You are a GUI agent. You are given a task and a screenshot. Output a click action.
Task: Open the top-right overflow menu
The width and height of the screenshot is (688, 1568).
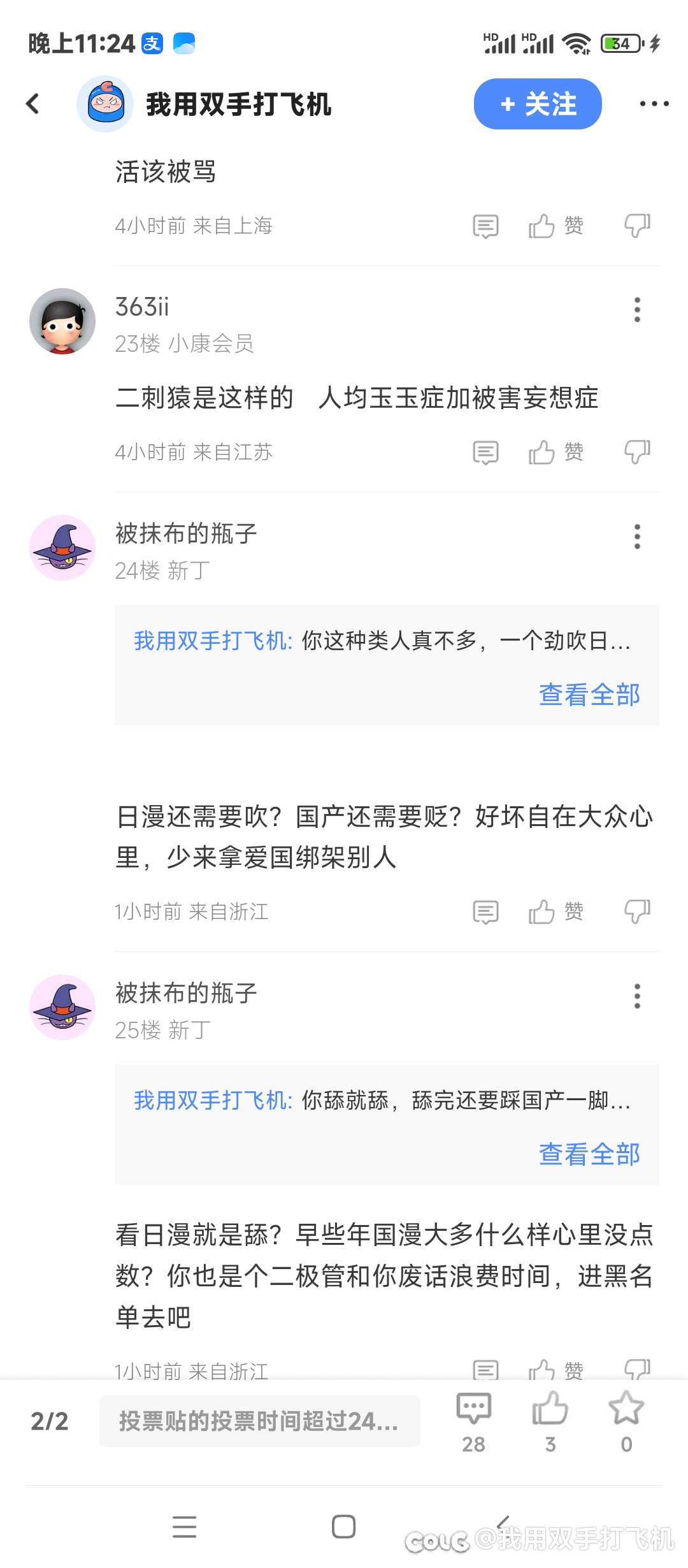pos(654,104)
